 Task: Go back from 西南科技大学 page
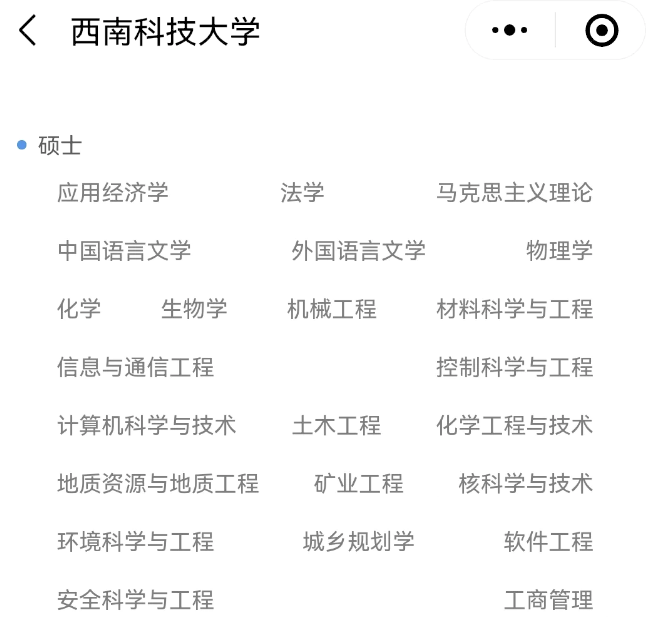tap(28, 31)
